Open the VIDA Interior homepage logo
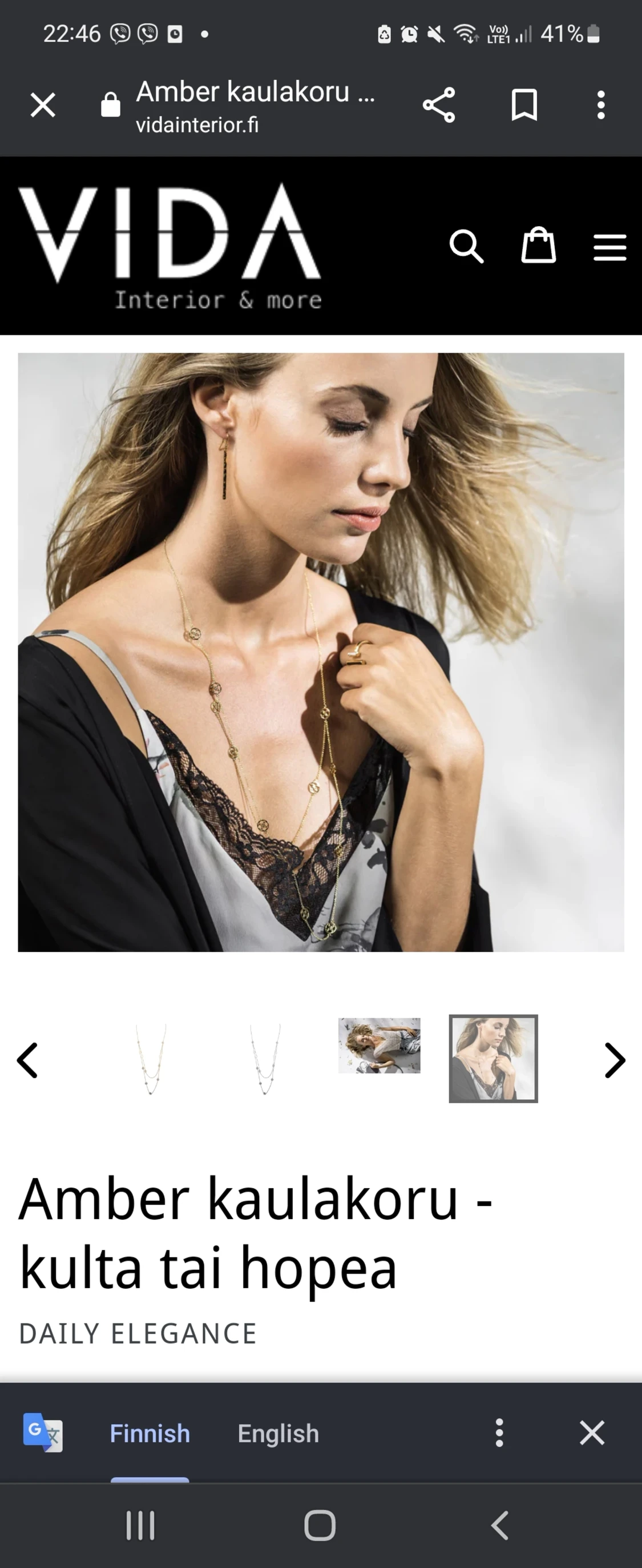Image resolution: width=642 pixels, height=1568 pixels. coord(170,246)
